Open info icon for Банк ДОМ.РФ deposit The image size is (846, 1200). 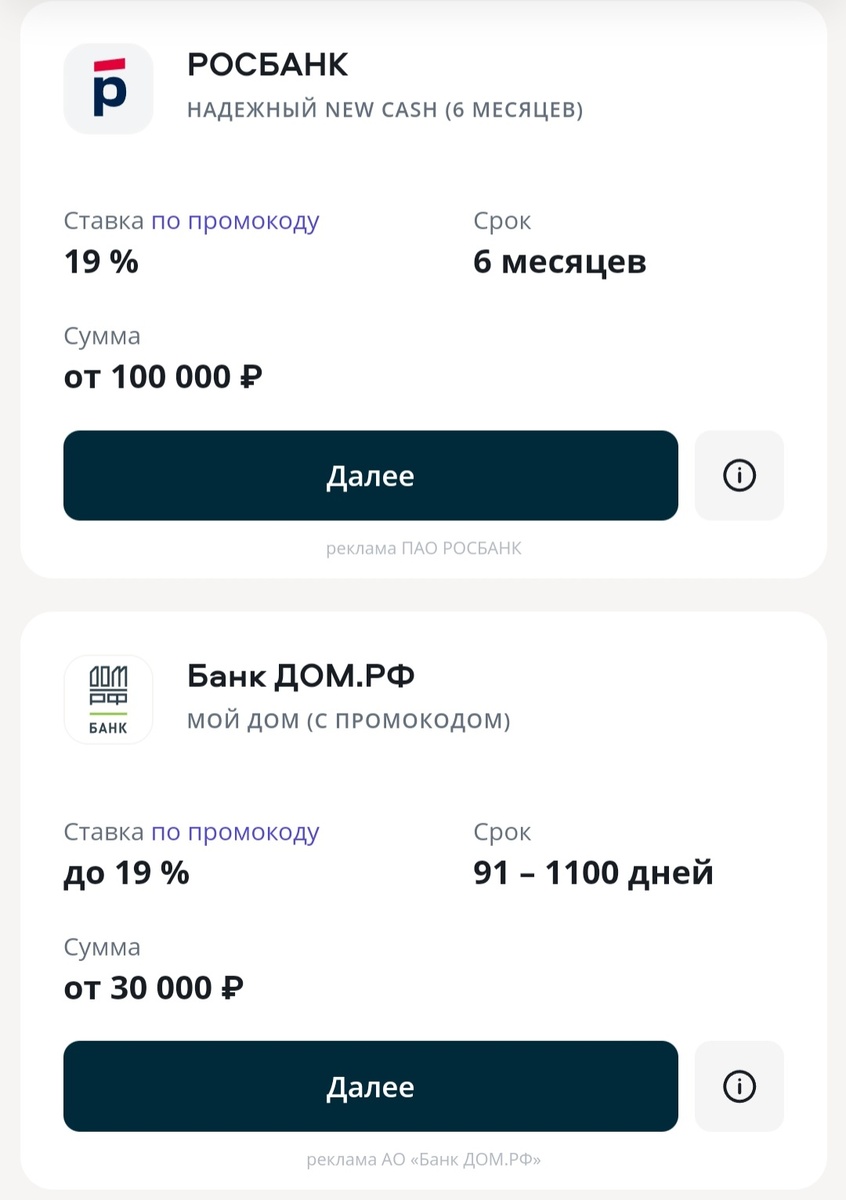tap(739, 1086)
